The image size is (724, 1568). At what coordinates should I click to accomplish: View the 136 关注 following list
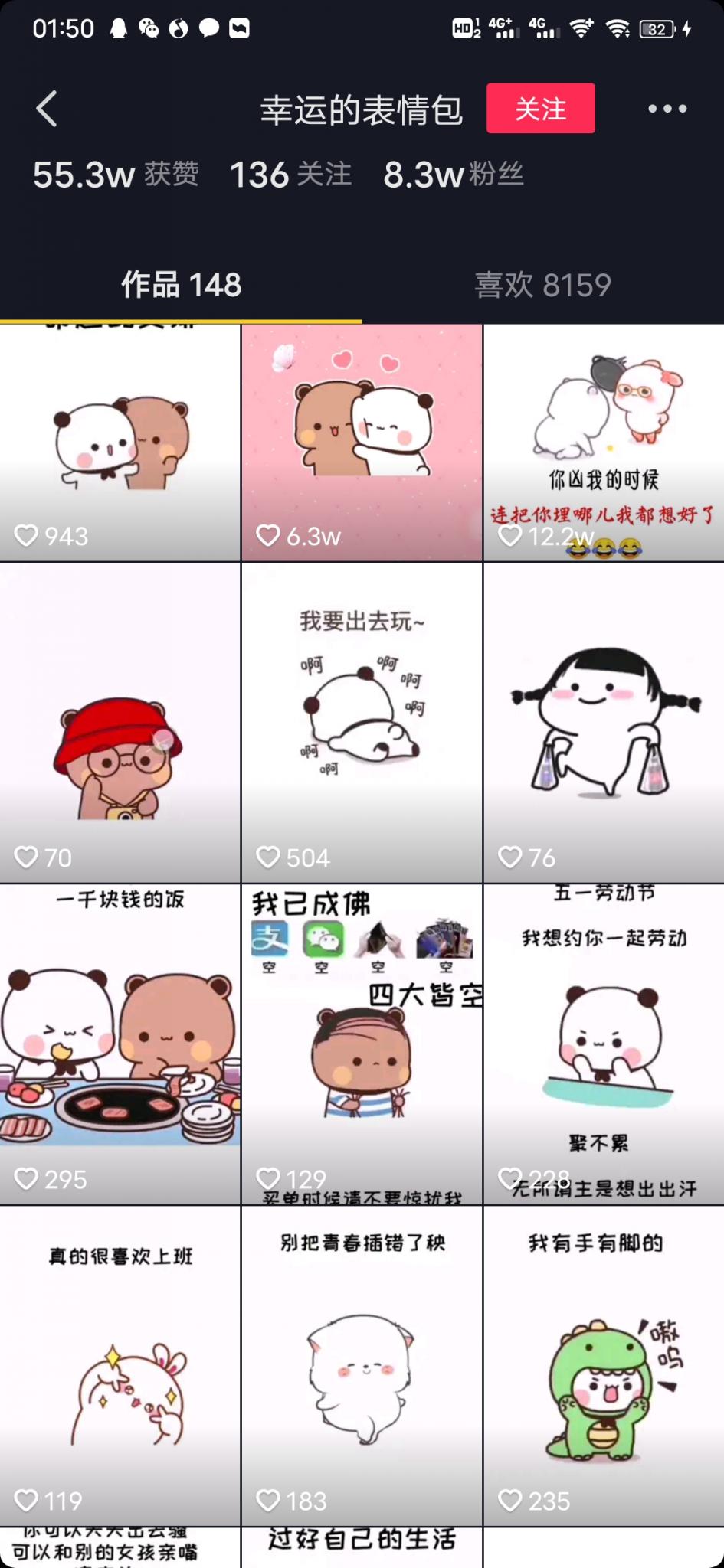pyautogui.click(x=291, y=175)
